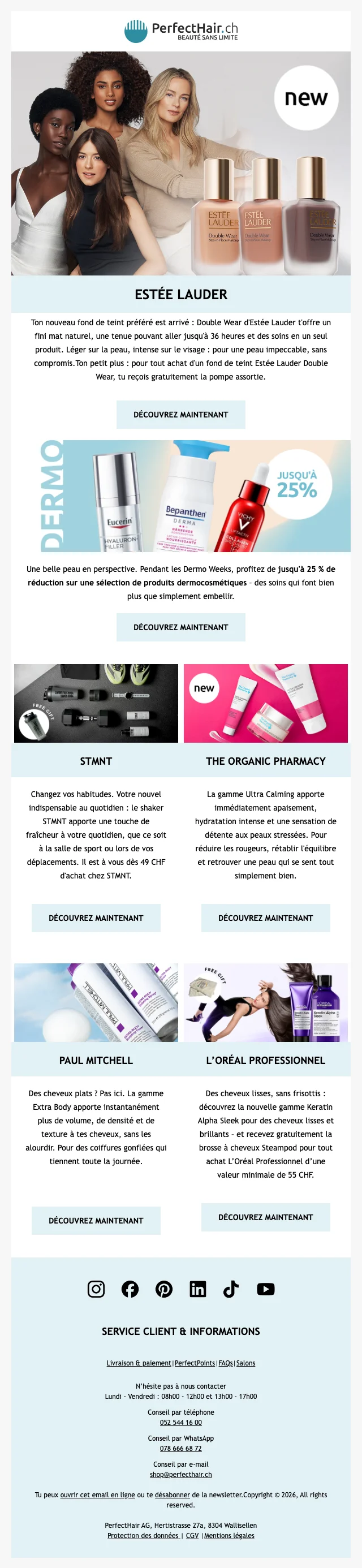View the FAQs link

pos(226,1363)
